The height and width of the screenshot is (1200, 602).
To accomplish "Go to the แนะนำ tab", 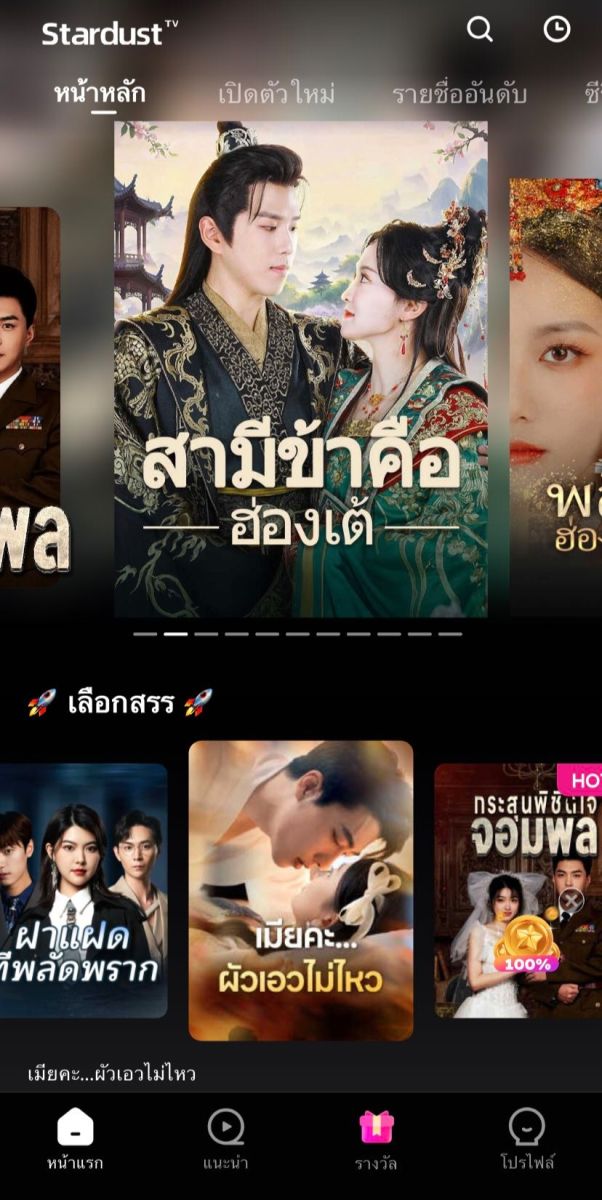I will [x=225, y=1140].
